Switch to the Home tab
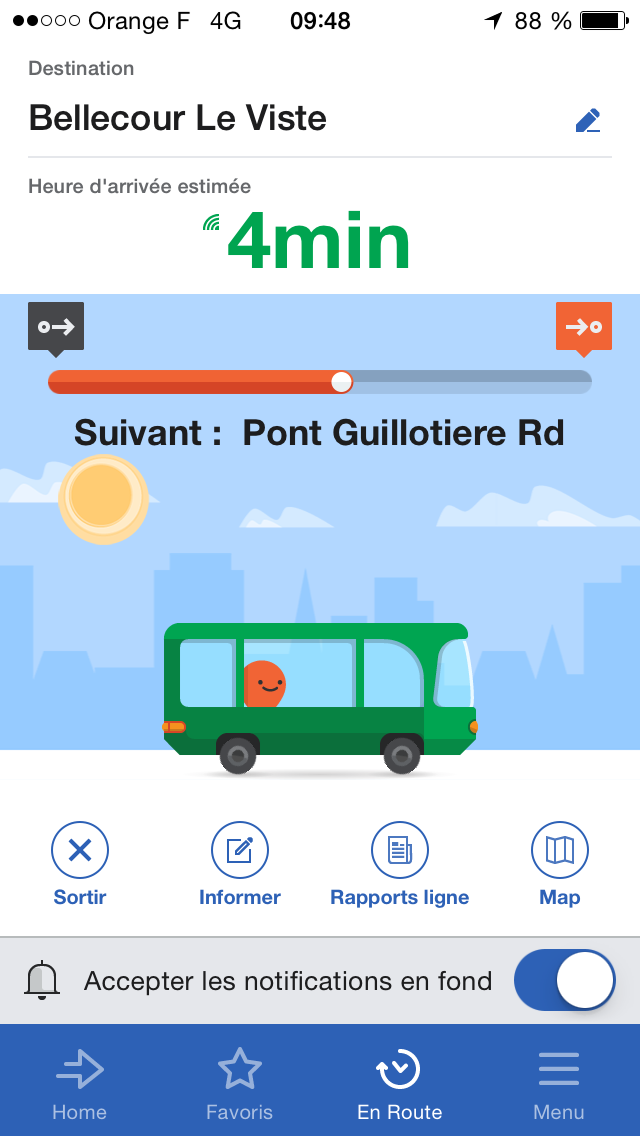Viewport: 640px width, 1136px height. click(80, 1082)
